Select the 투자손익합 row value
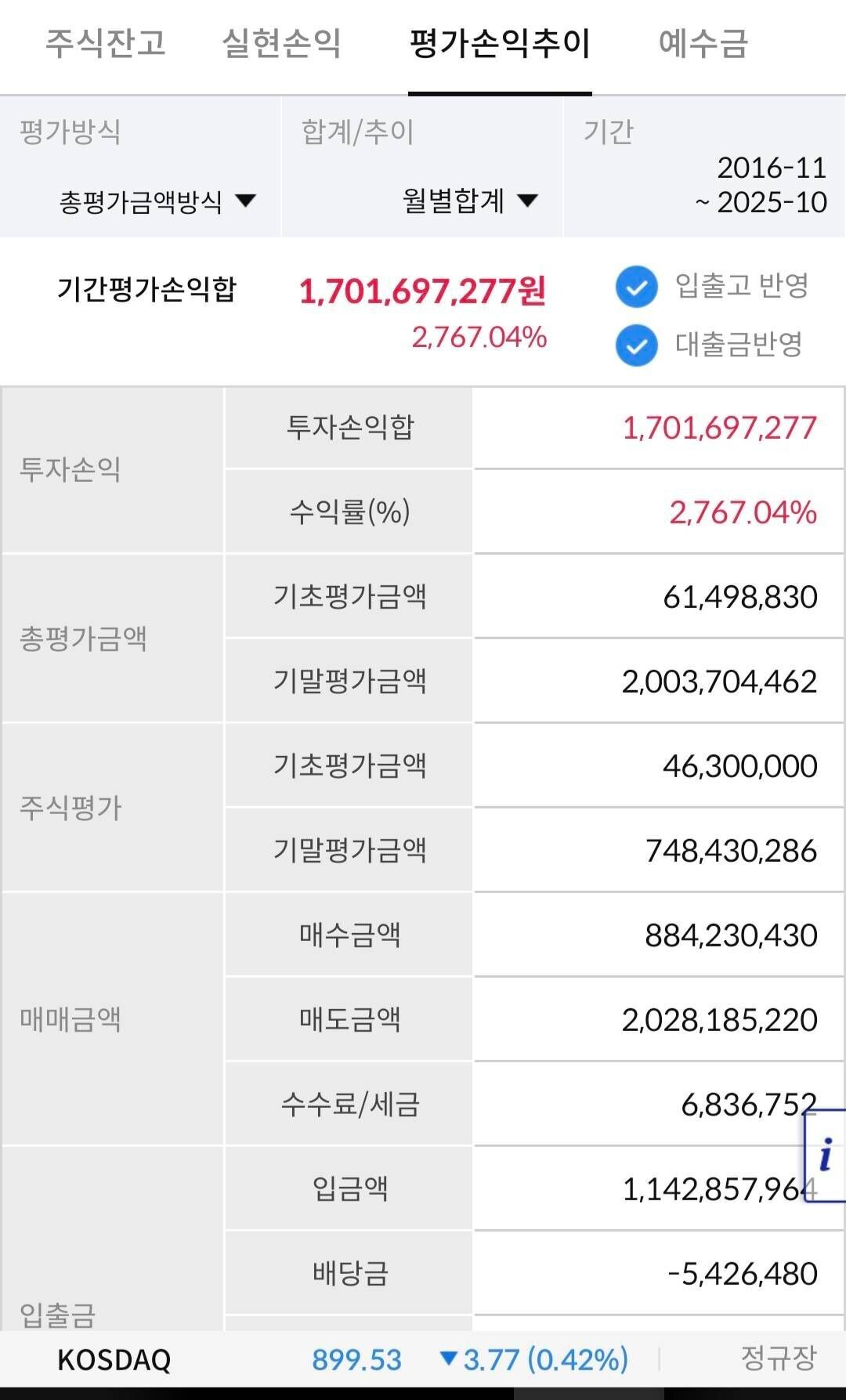Viewport: 846px width, 1400px height. [718, 428]
